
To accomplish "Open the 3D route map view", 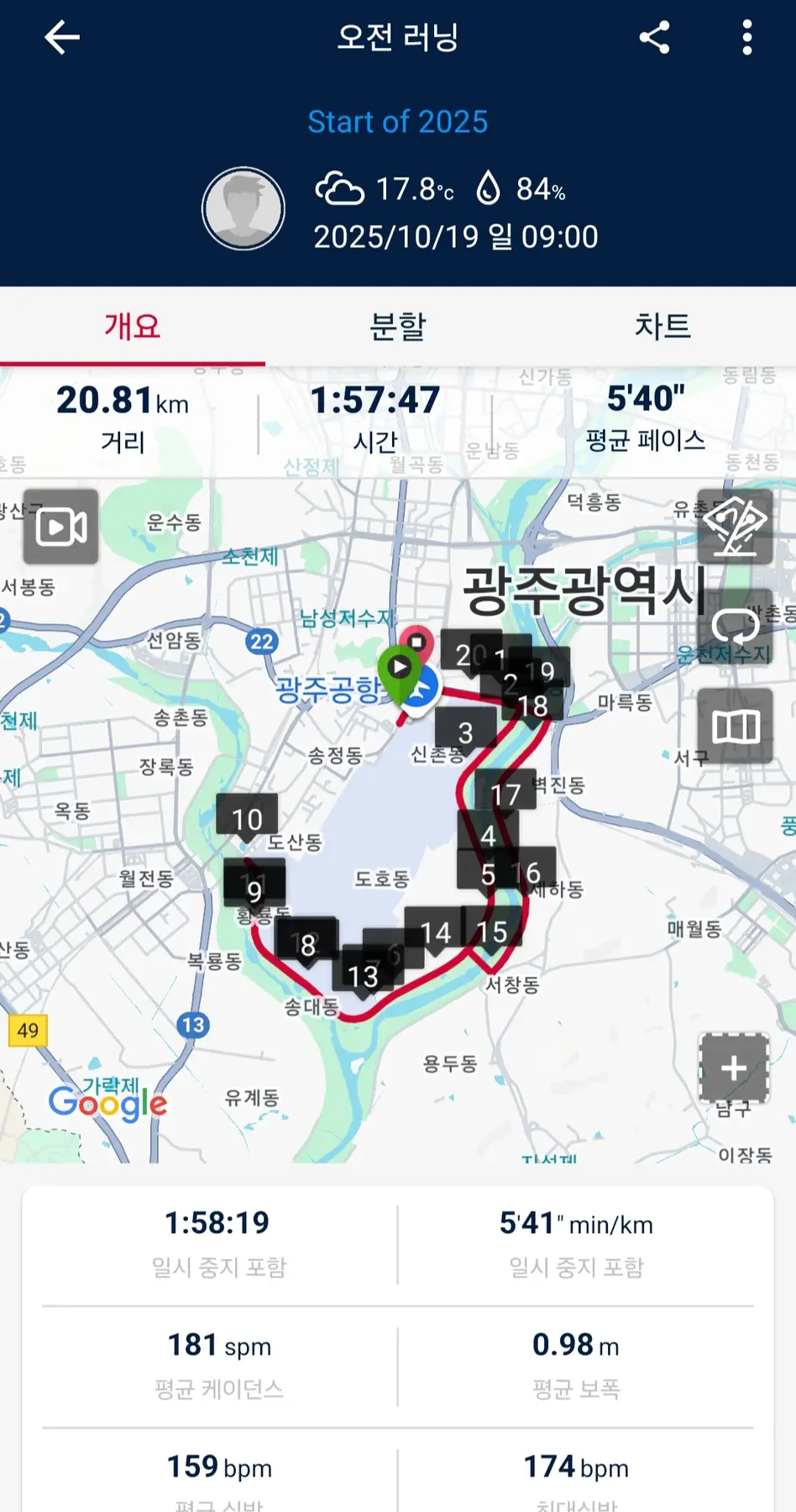I will pyautogui.click(x=735, y=527).
